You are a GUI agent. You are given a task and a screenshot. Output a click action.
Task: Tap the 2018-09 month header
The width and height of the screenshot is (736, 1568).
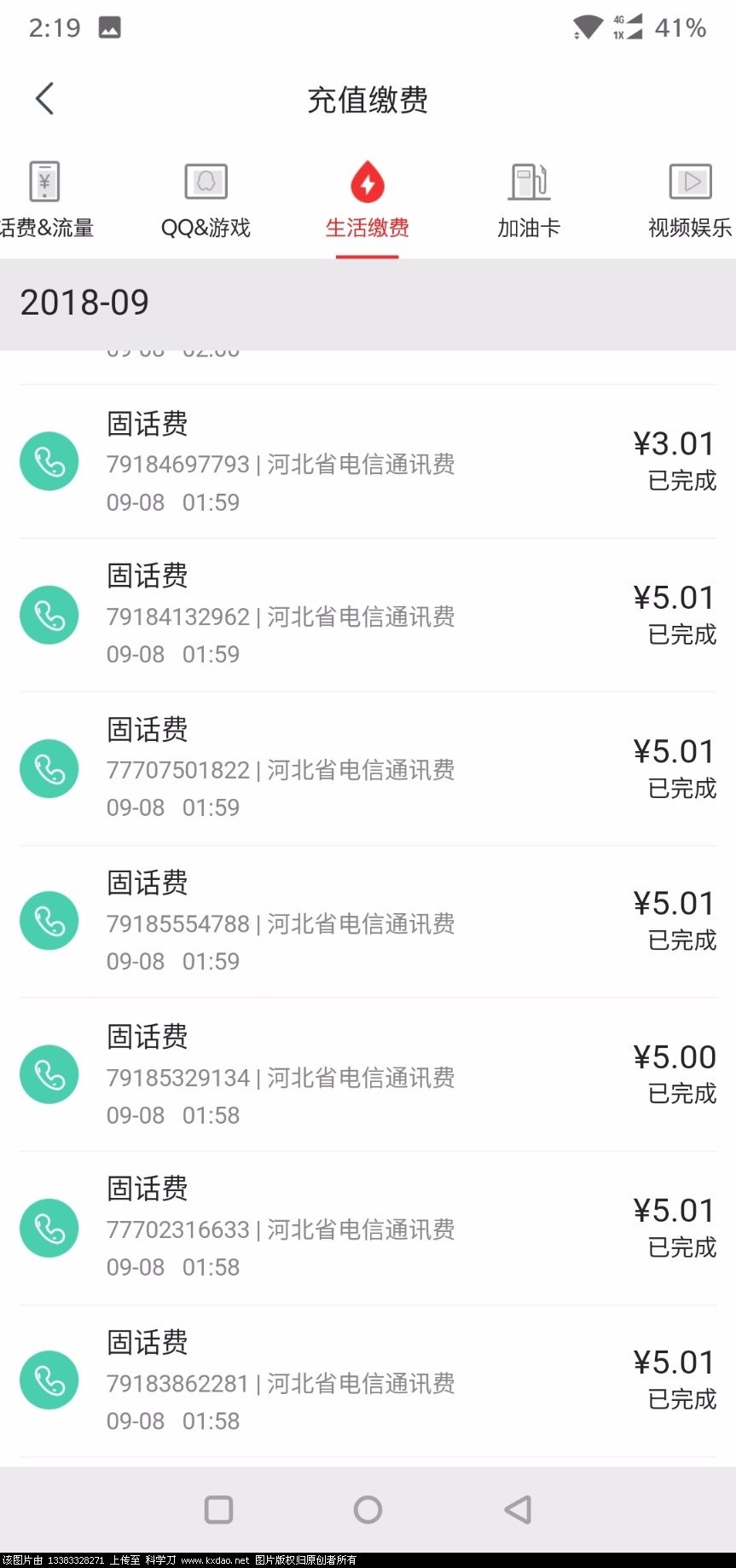point(85,303)
